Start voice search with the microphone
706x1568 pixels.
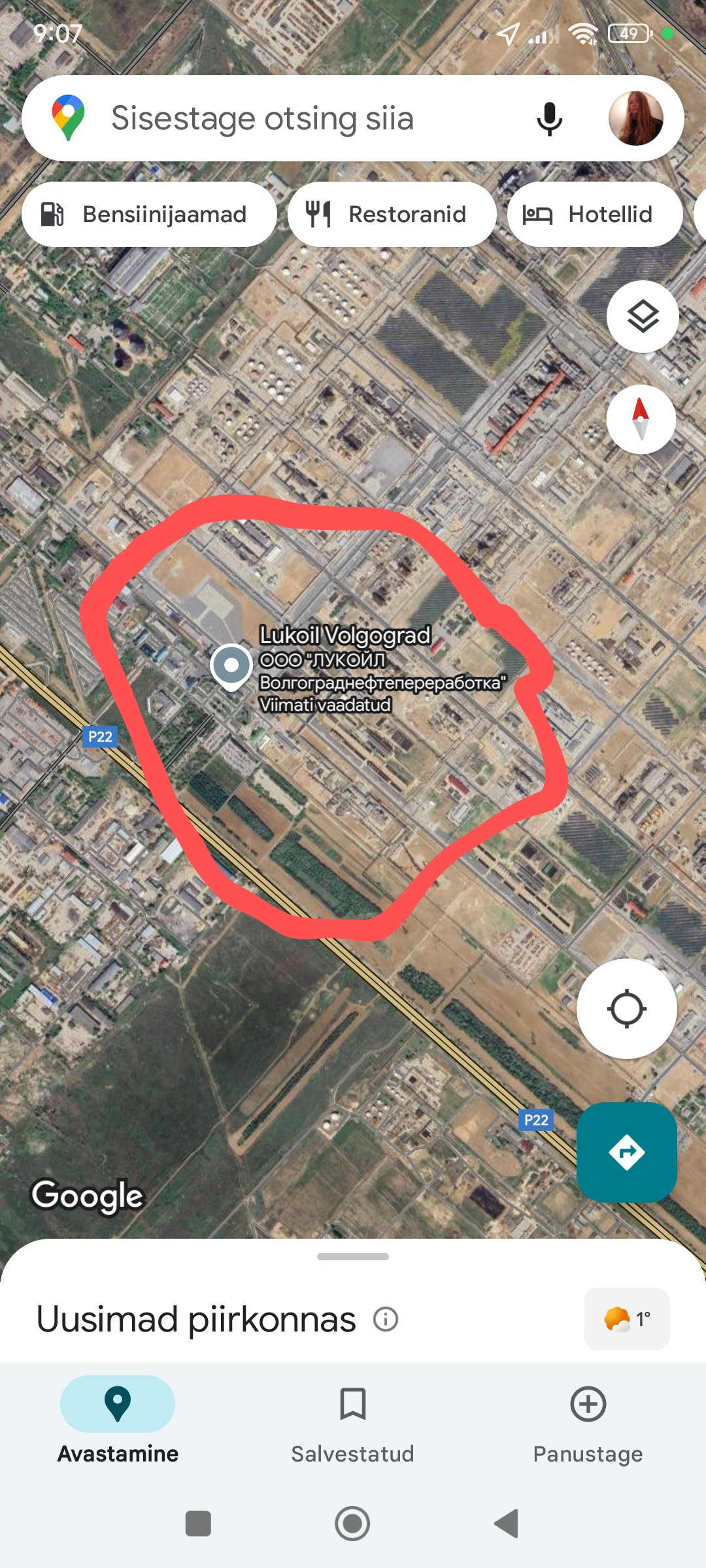coord(549,119)
